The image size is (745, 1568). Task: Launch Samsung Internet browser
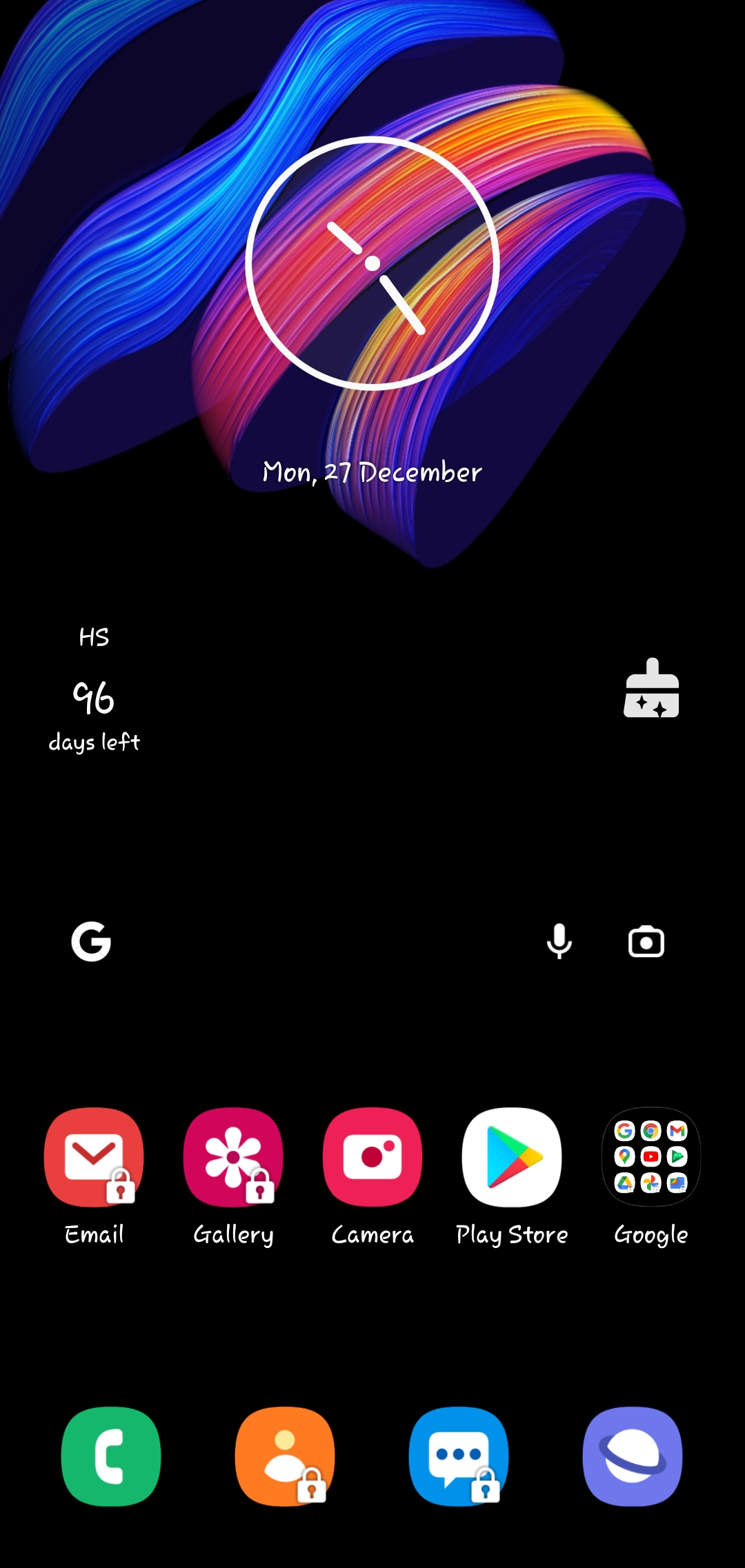pos(633,1455)
